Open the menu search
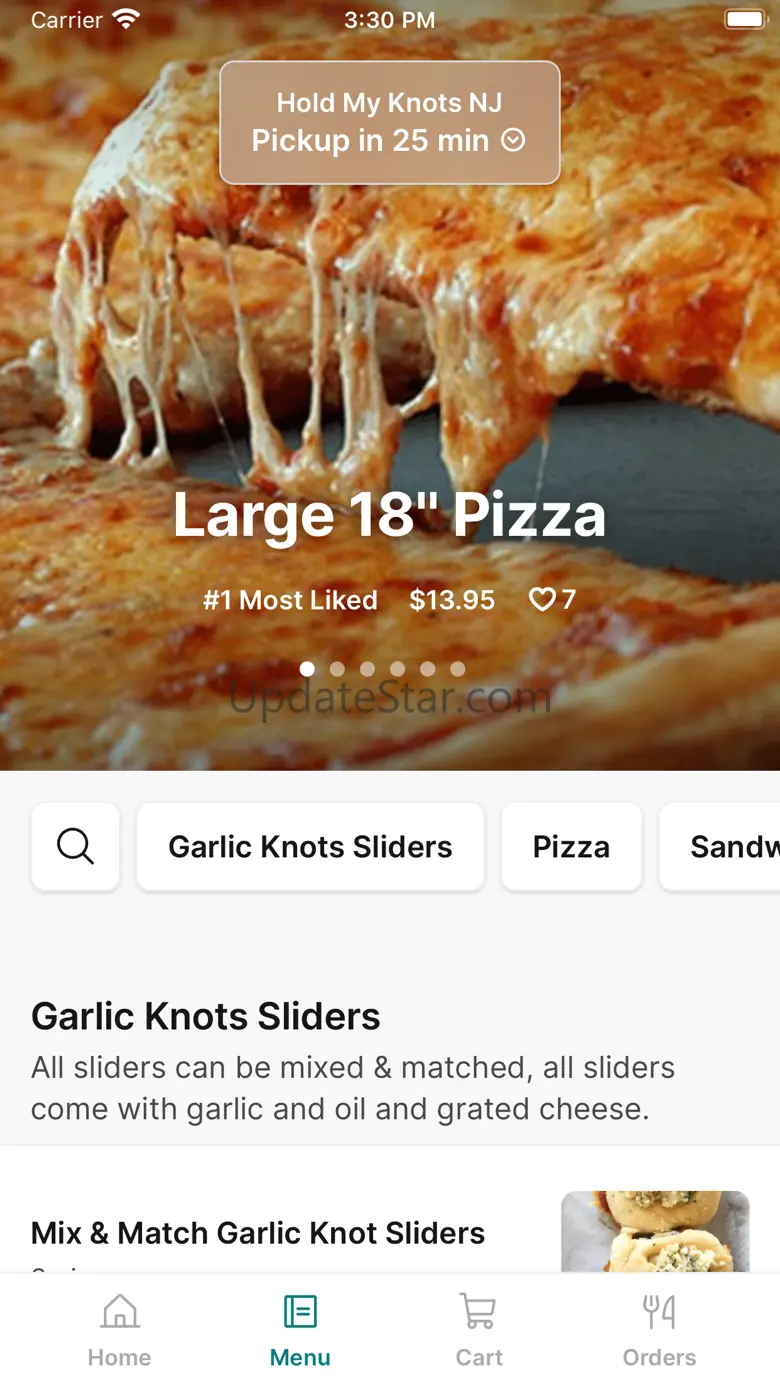The height and width of the screenshot is (1387, 780). click(x=76, y=847)
